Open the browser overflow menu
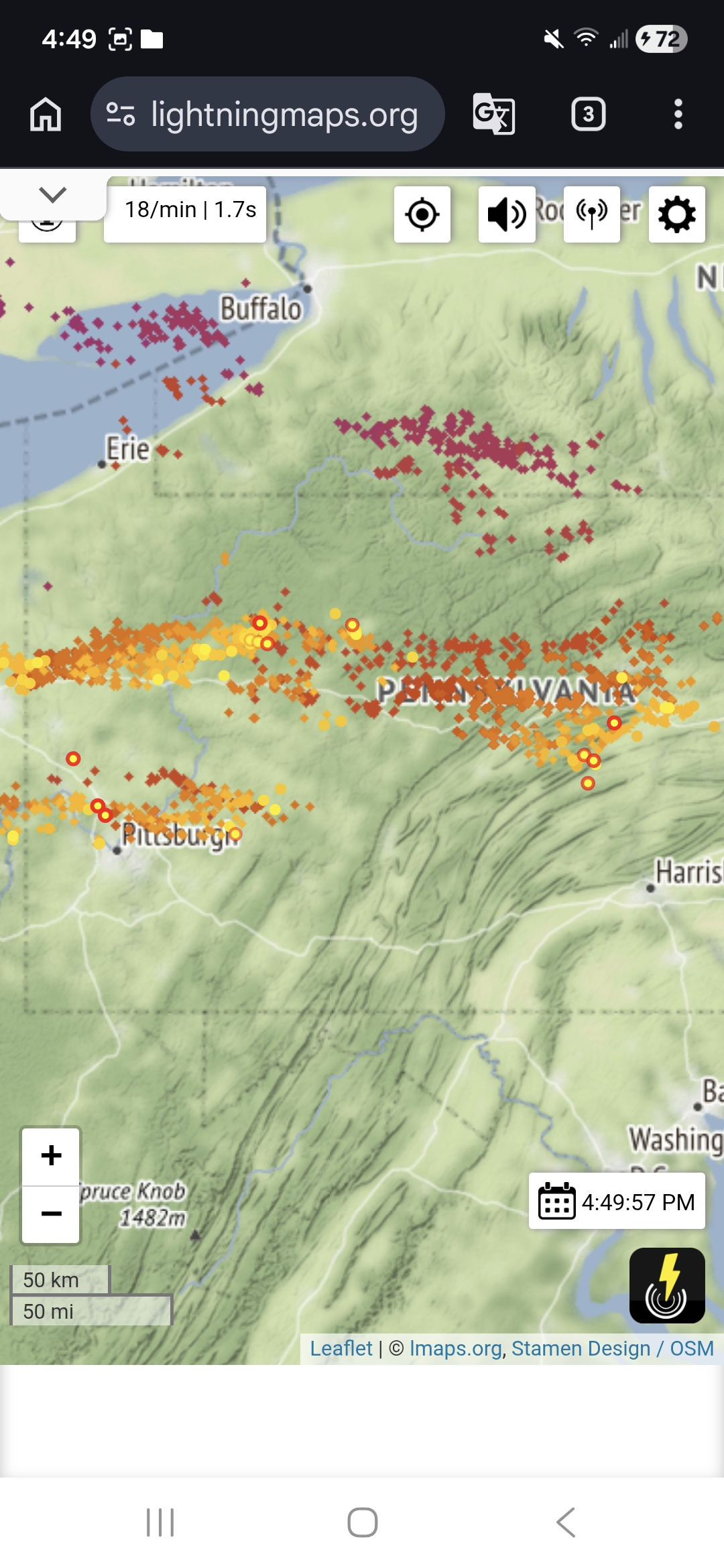 (678, 114)
